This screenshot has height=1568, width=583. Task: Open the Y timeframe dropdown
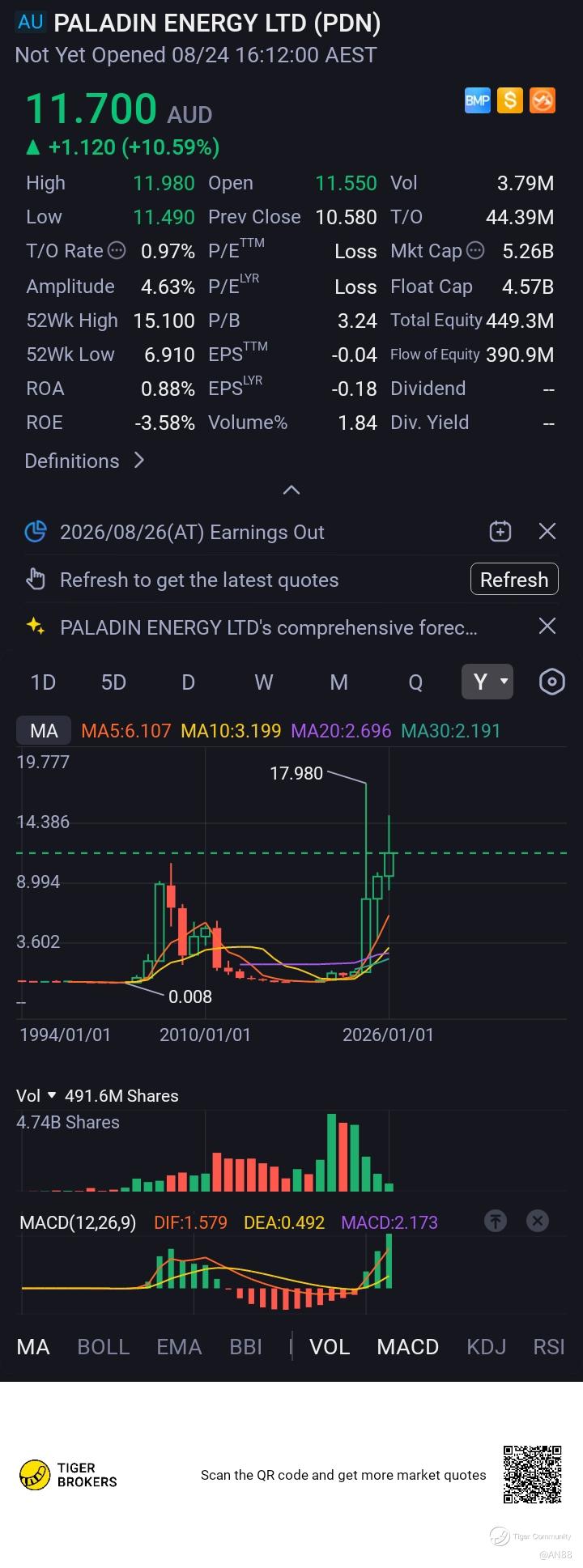[488, 682]
